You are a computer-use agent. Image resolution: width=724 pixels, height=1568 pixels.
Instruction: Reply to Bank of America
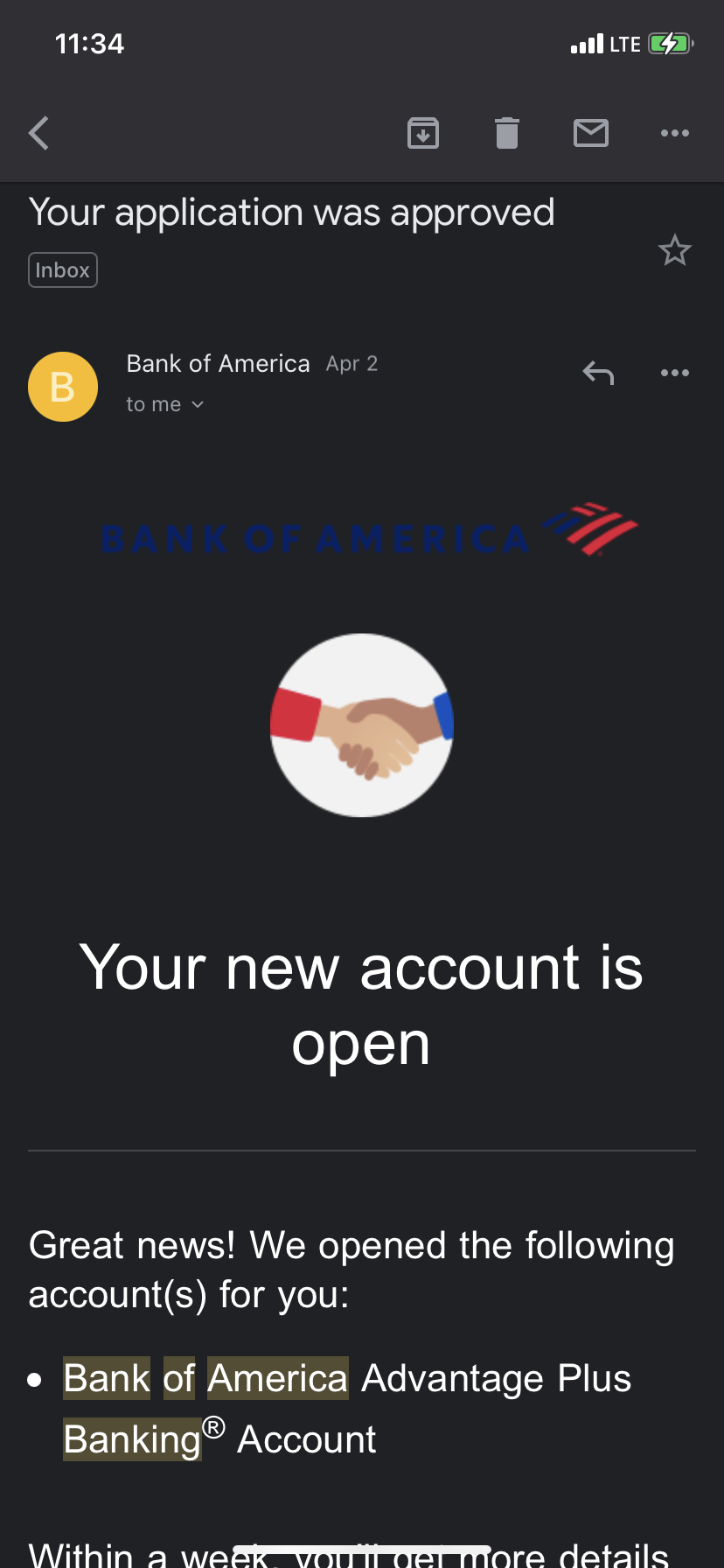[599, 374]
